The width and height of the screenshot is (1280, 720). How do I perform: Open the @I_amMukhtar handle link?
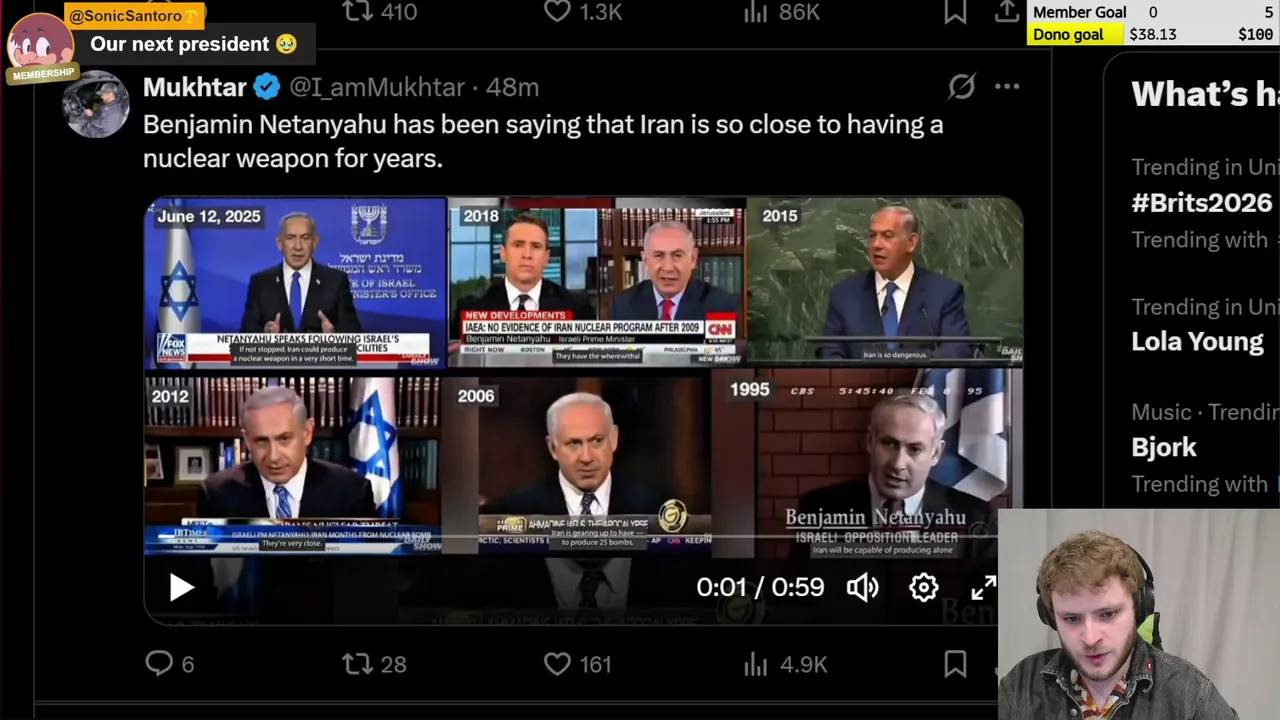pos(376,88)
